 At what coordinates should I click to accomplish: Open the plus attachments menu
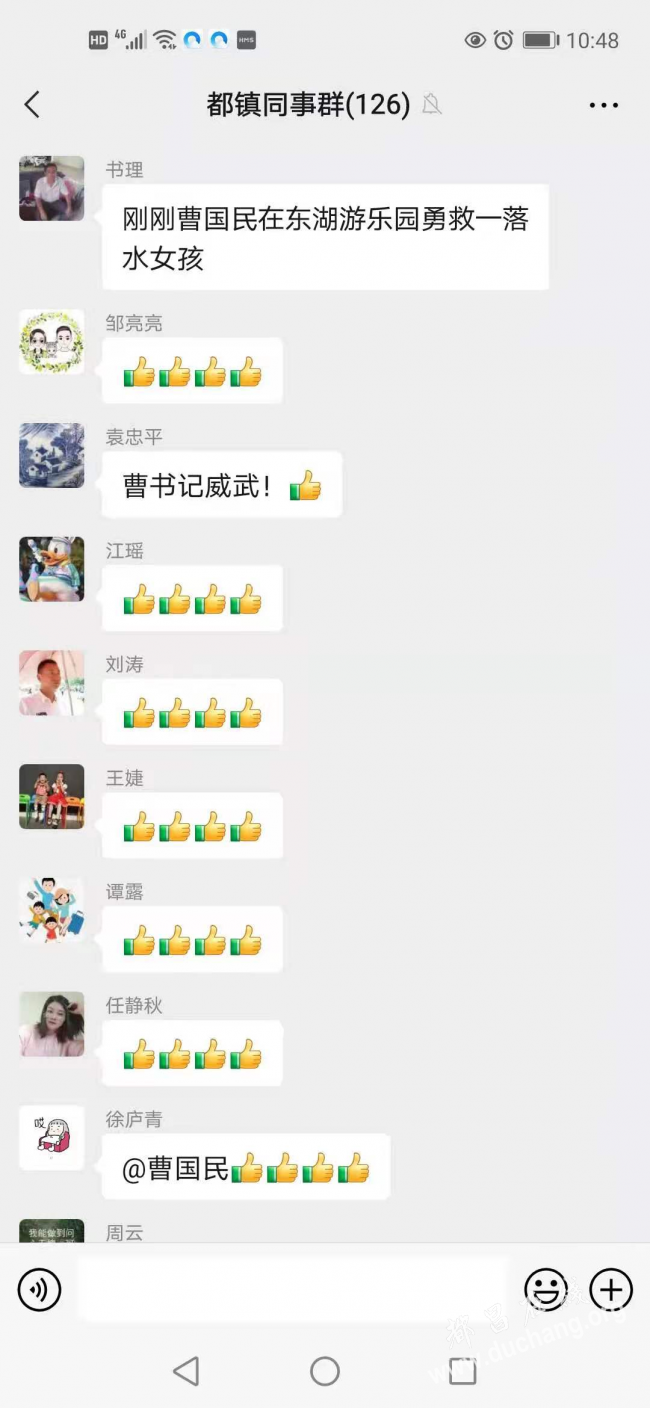pyautogui.click(x=610, y=1290)
